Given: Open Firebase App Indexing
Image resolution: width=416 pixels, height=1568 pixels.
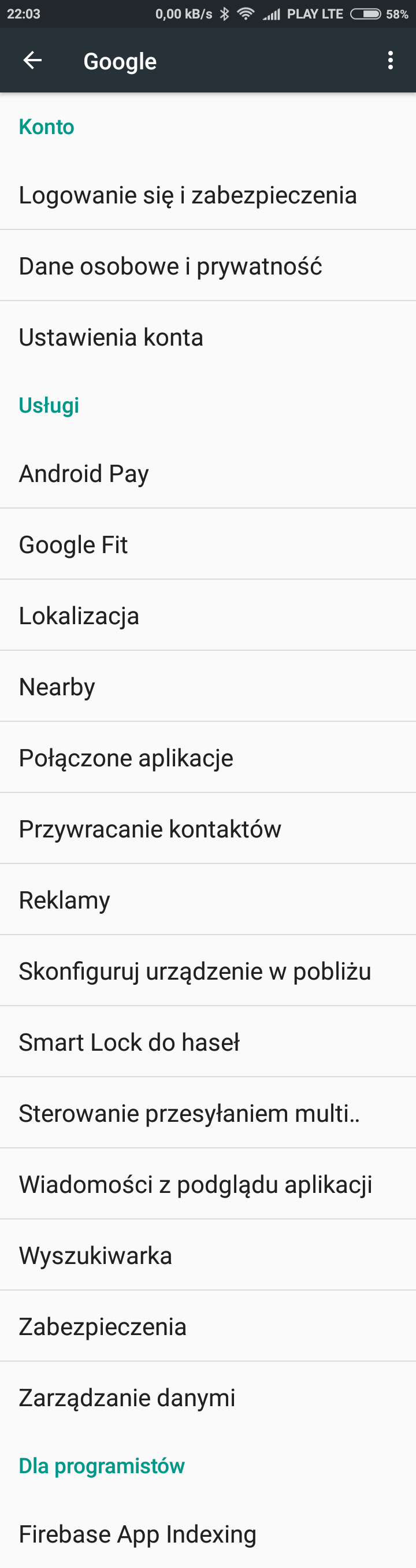Looking at the screenshot, I should point(138,1534).
